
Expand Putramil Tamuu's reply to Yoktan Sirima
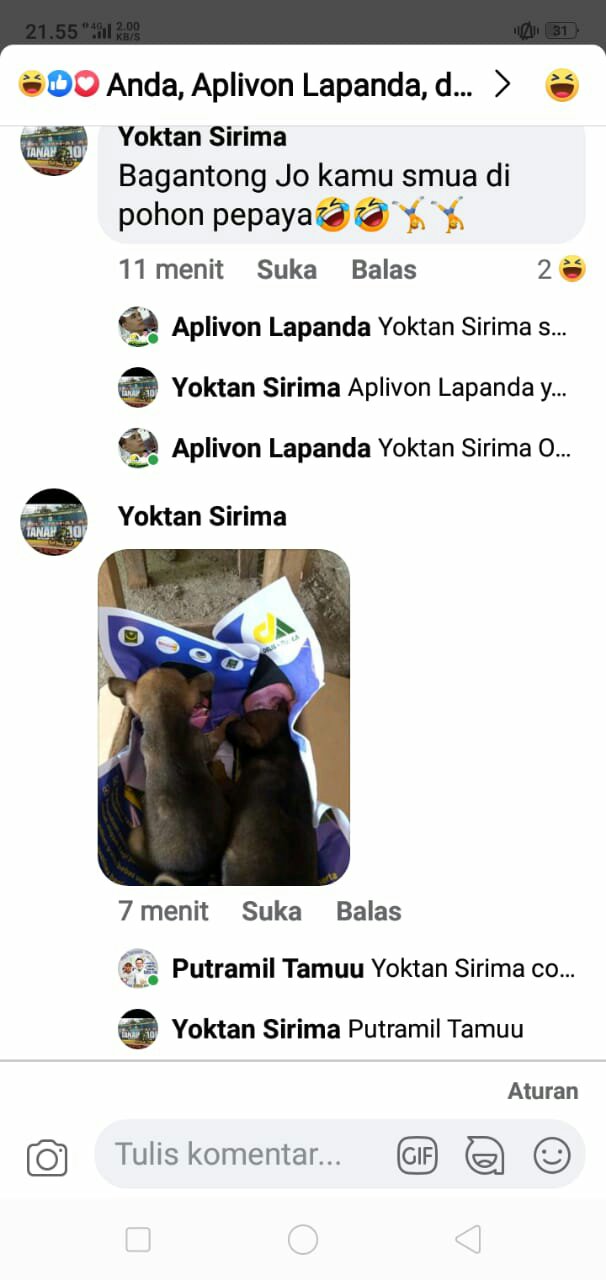[x=373, y=968]
